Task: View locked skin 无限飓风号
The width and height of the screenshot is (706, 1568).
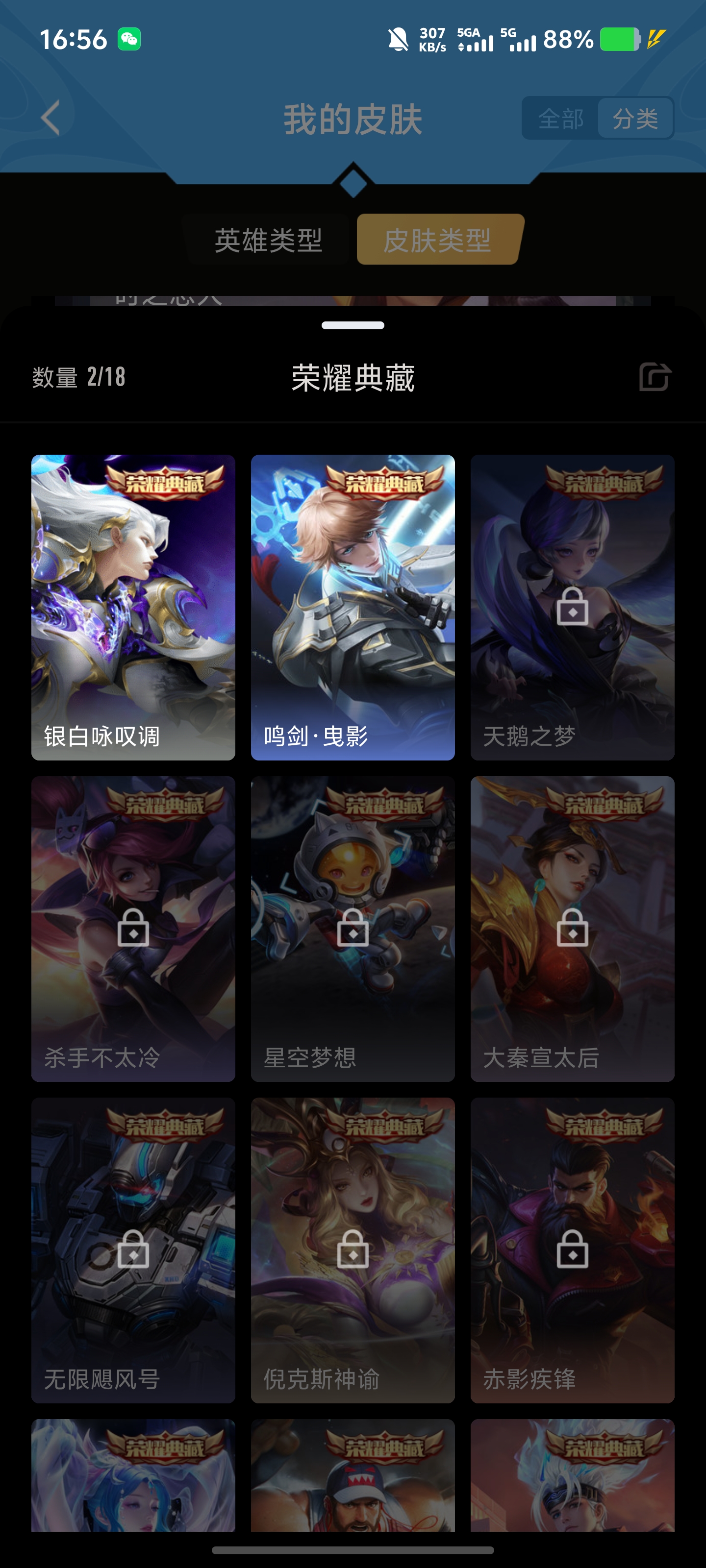Action: 133,1249
